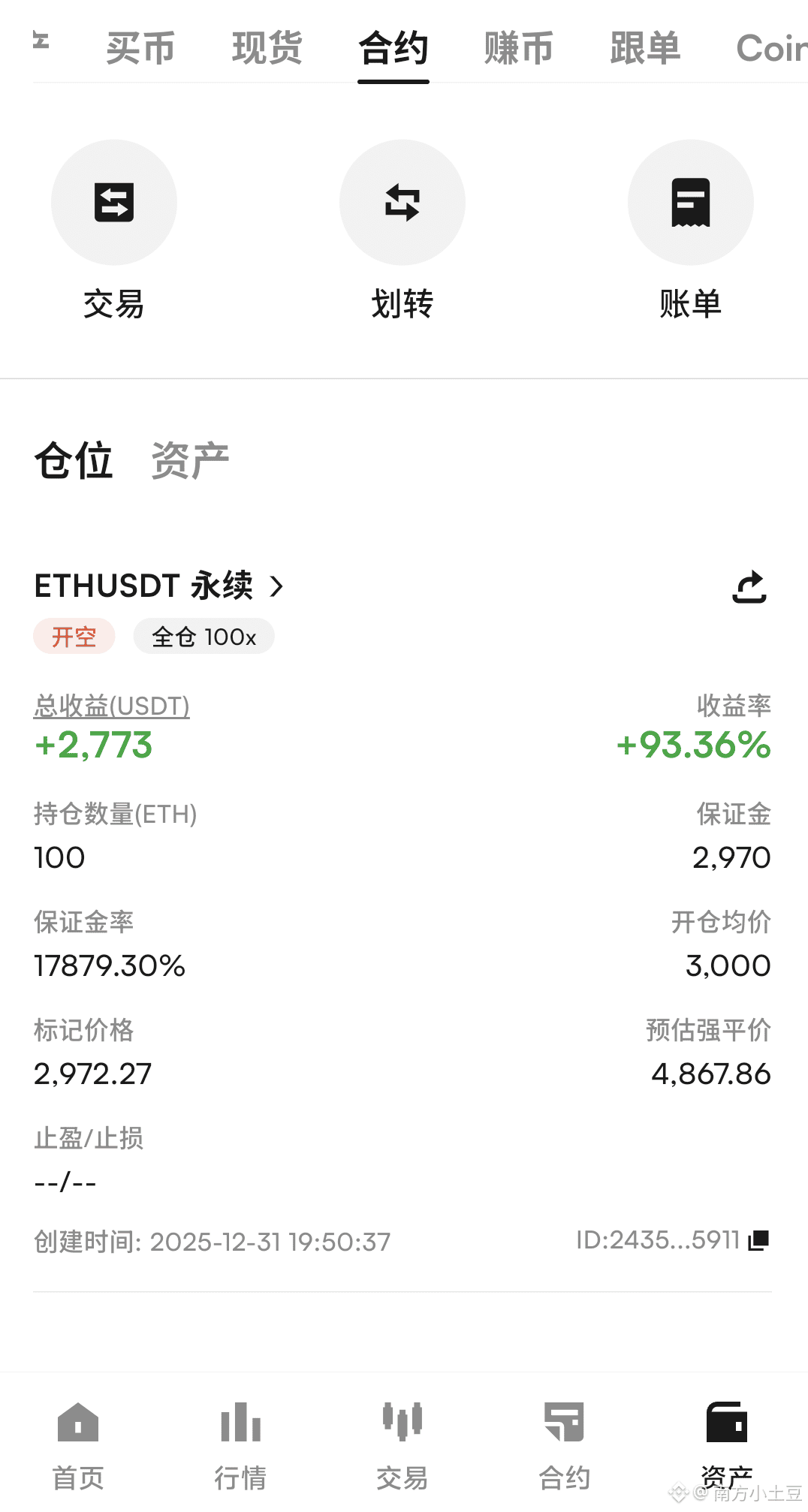The image size is (808, 1512).
Task: Open the 总收益(USDT) tooltip explanation
Action: pyautogui.click(x=110, y=706)
